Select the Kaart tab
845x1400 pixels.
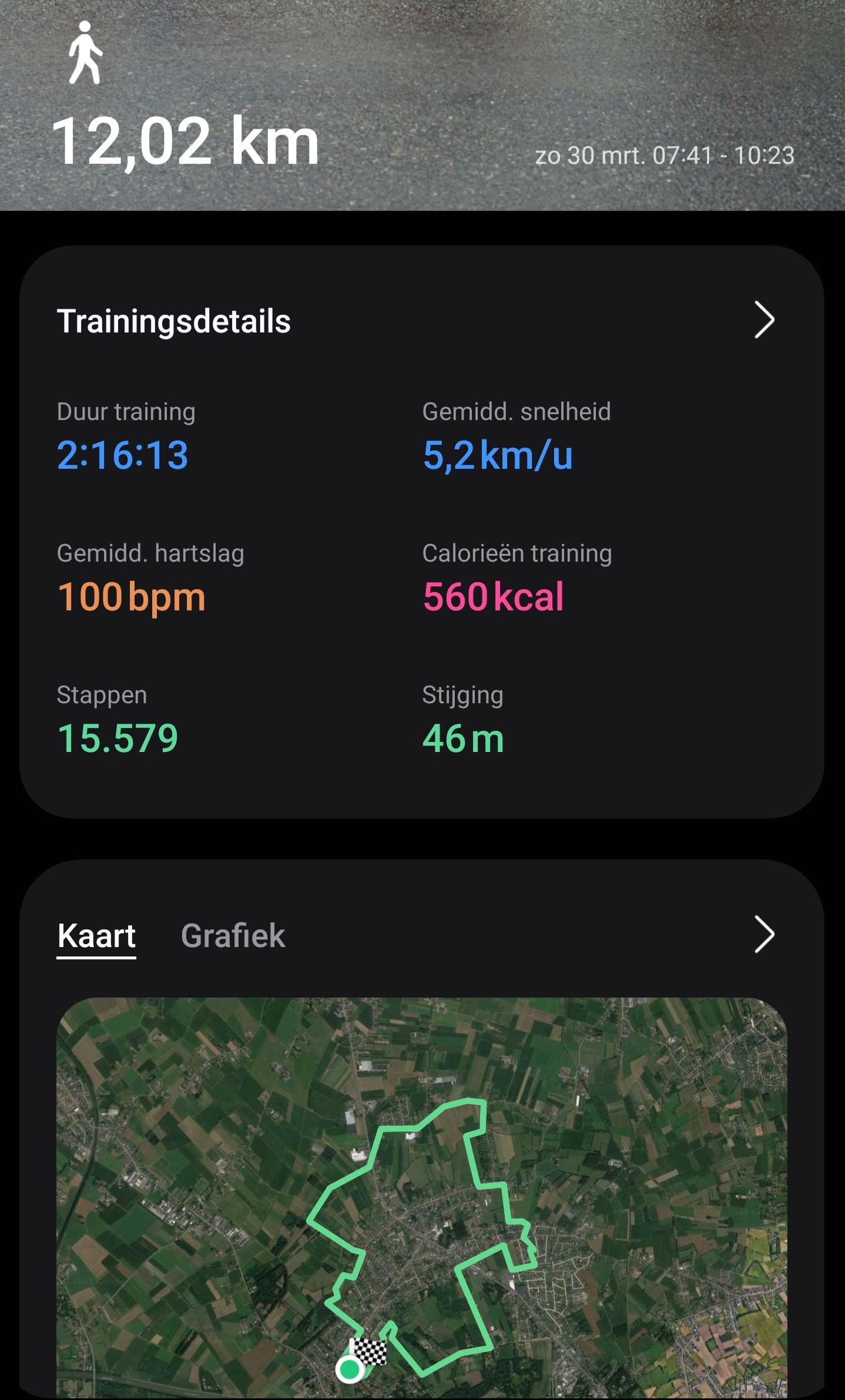point(96,935)
